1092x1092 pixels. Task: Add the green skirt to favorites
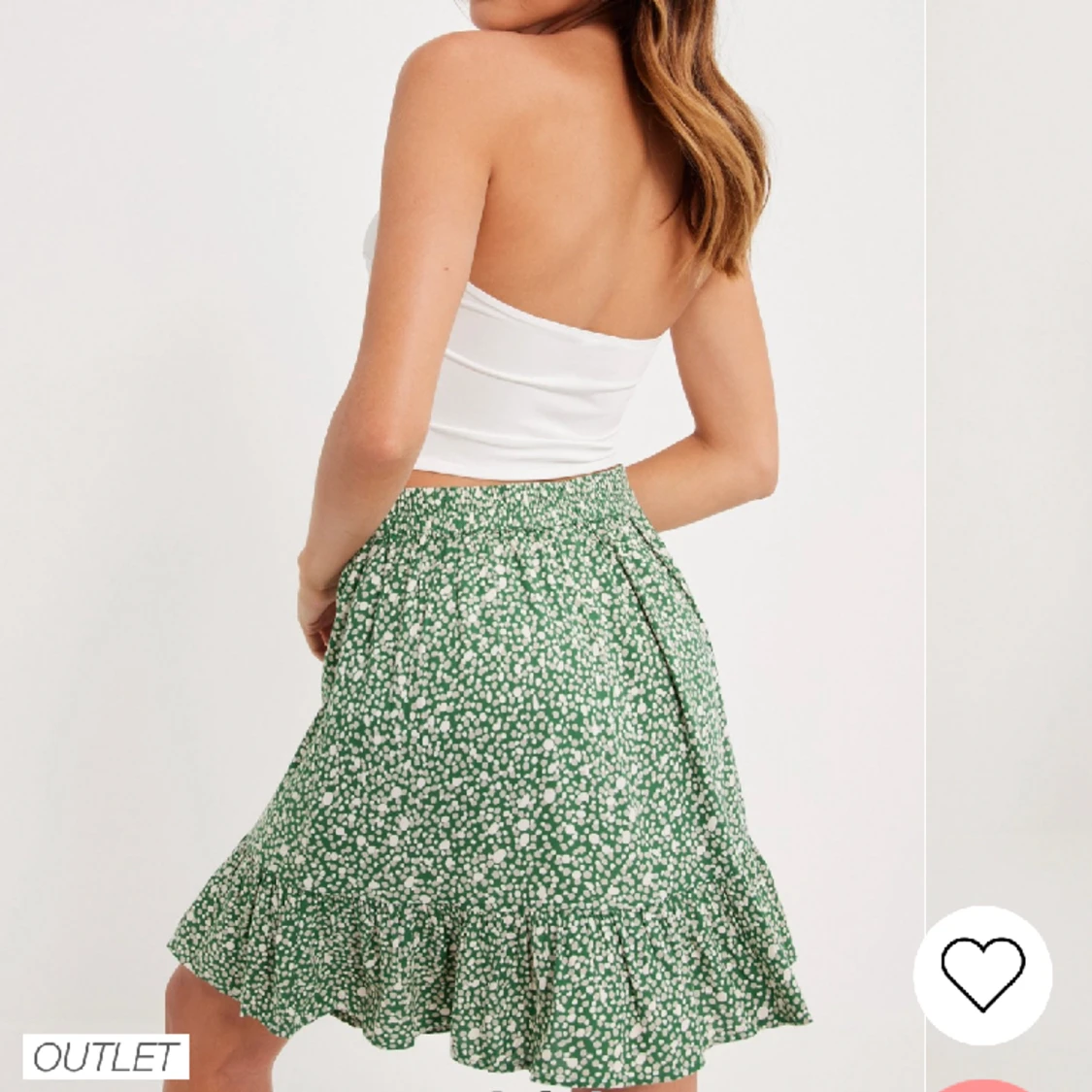[x=982, y=975]
